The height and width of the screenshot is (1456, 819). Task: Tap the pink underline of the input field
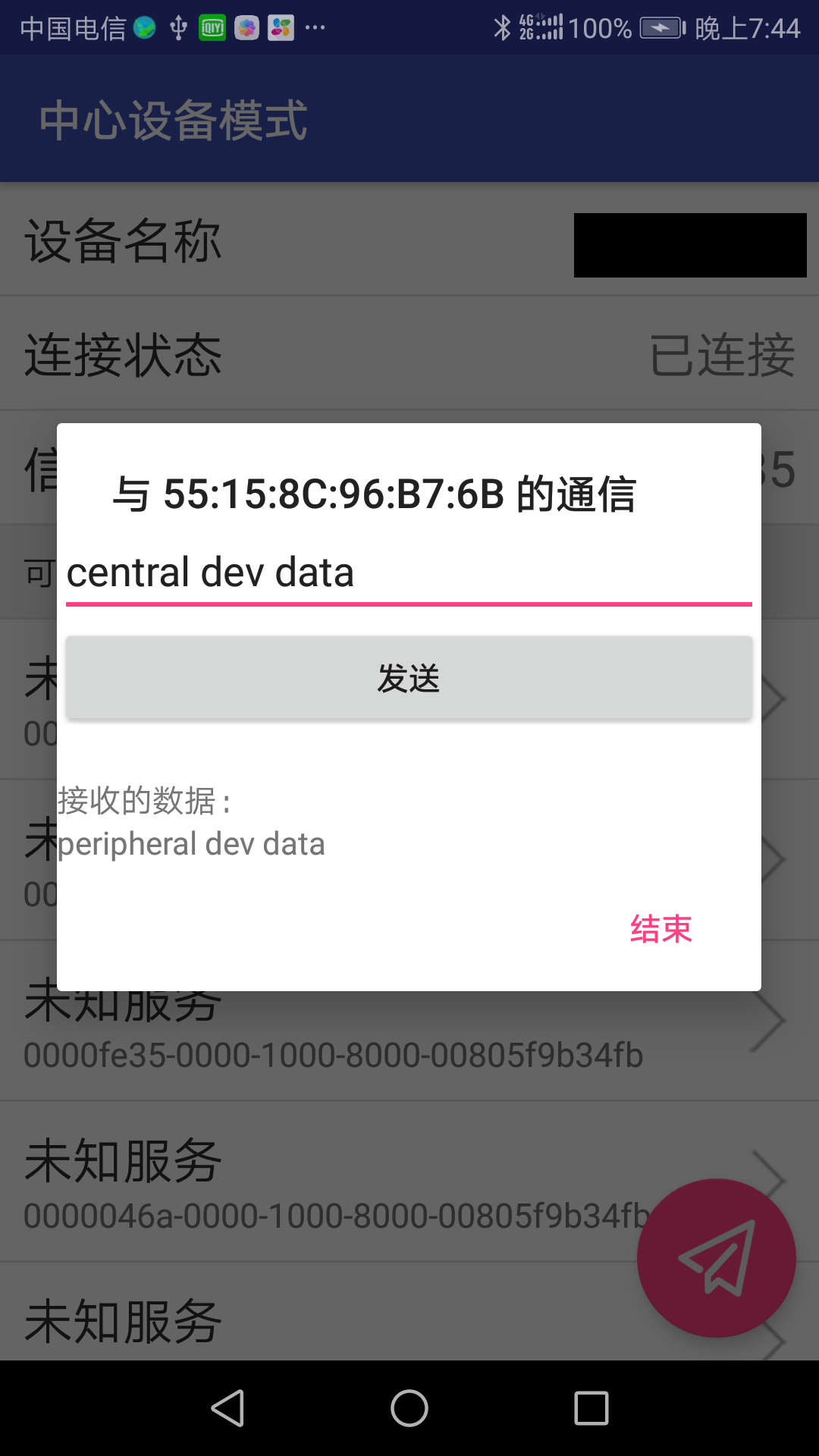point(409,603)
